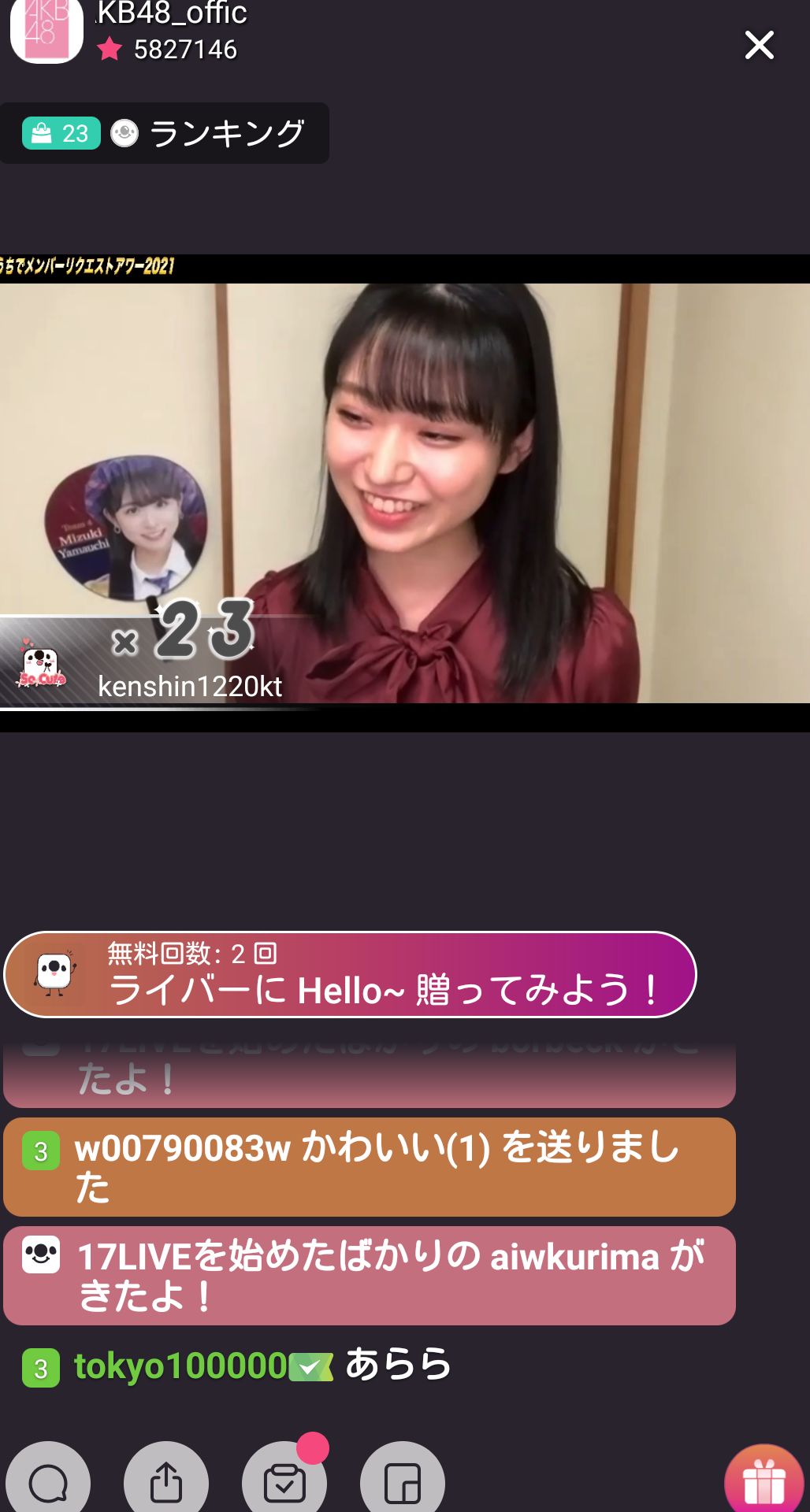The image size is (810, 1512).
Task: Open the picture-in-picture window icon
Action: (403, 1483)
